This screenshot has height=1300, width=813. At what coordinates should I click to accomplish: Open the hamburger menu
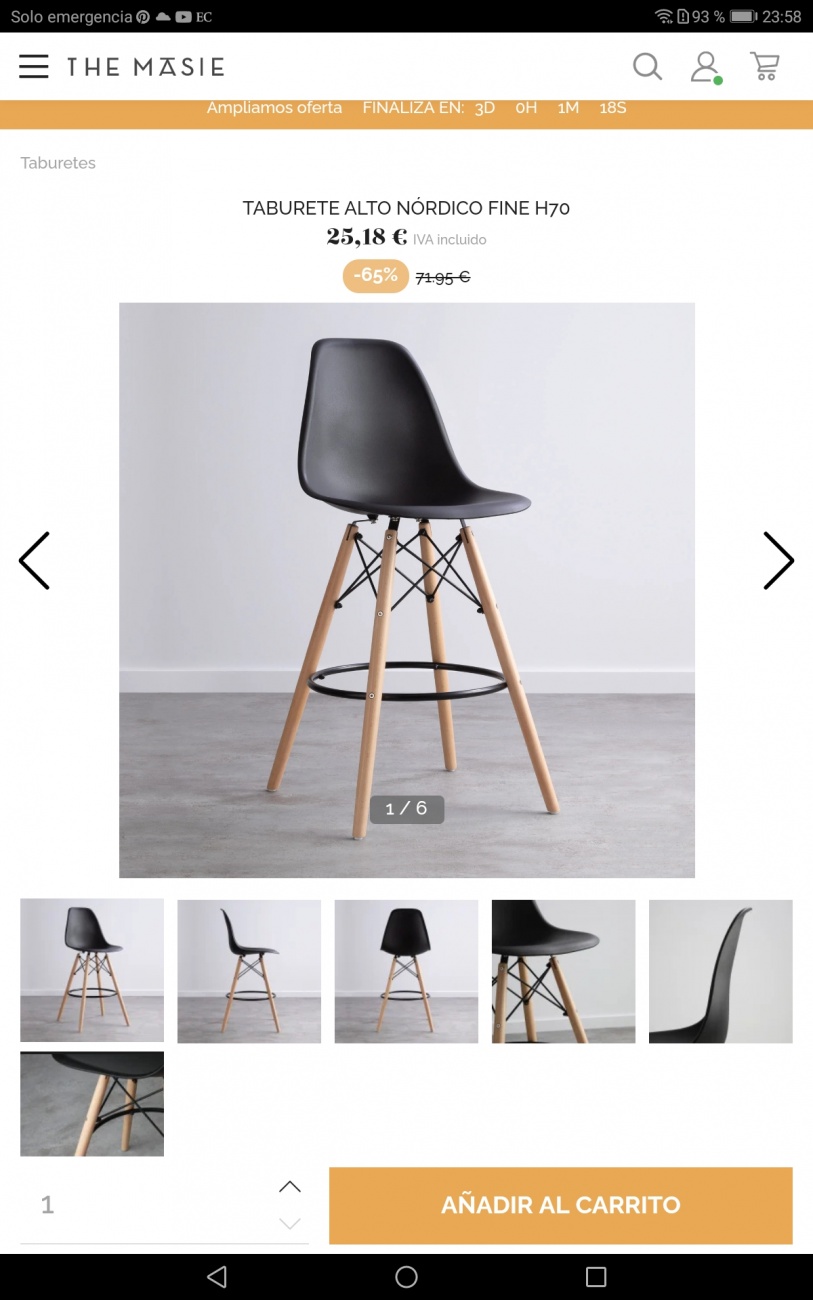[x=33, y=67]
